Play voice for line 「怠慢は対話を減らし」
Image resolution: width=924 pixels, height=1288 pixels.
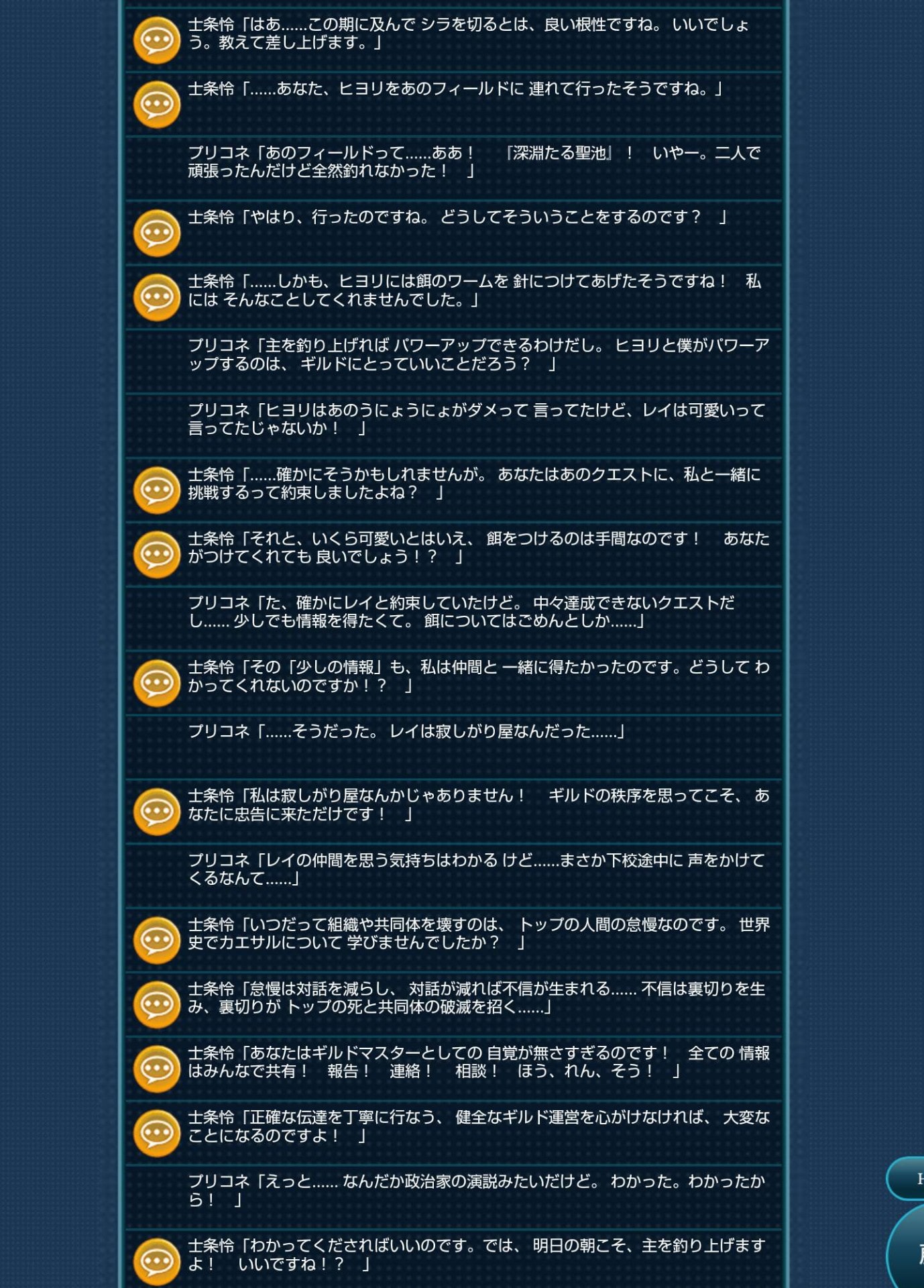click(x=157, y=1005)
